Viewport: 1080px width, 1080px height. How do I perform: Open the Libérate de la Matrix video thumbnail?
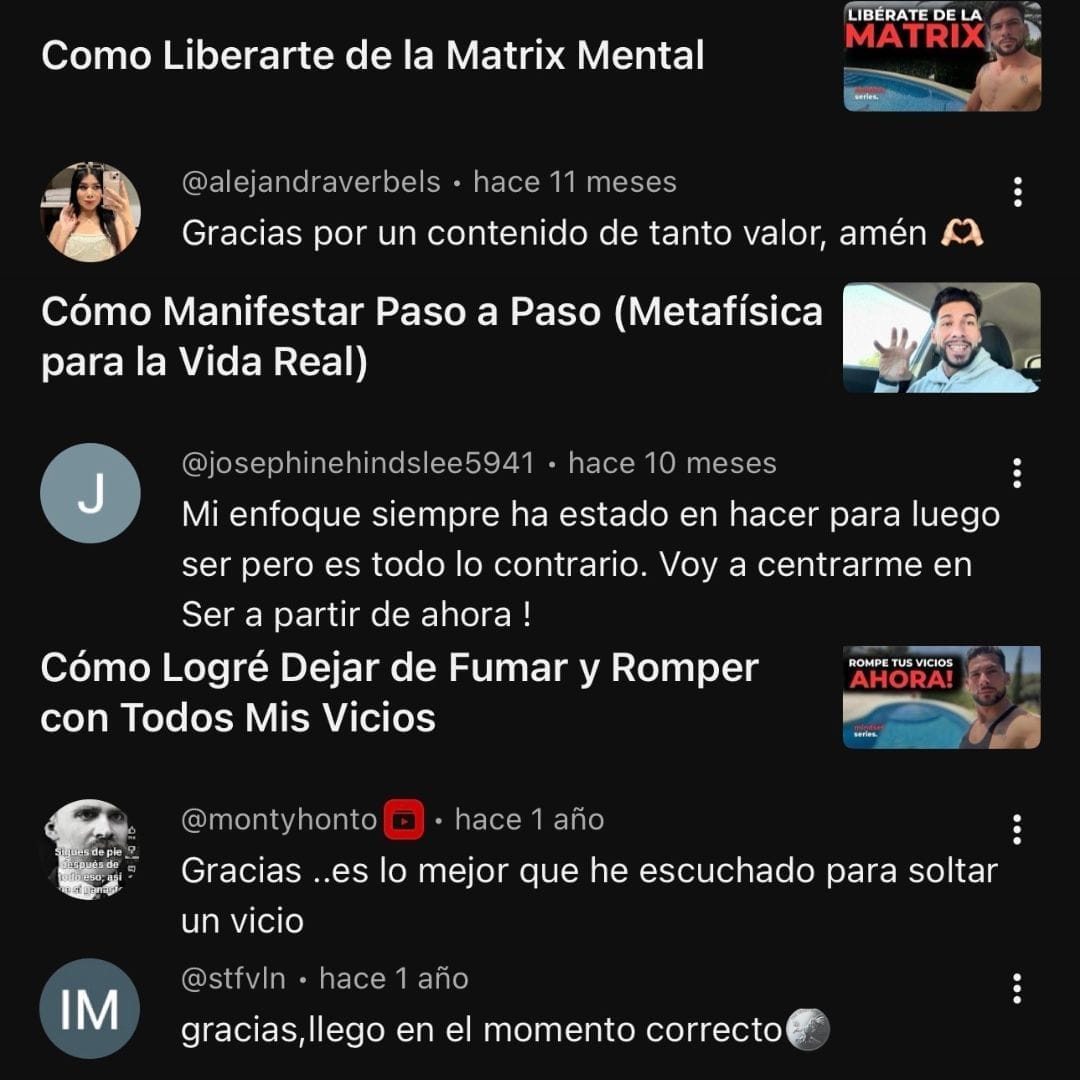pyautogui.click(x=941, y=56)
